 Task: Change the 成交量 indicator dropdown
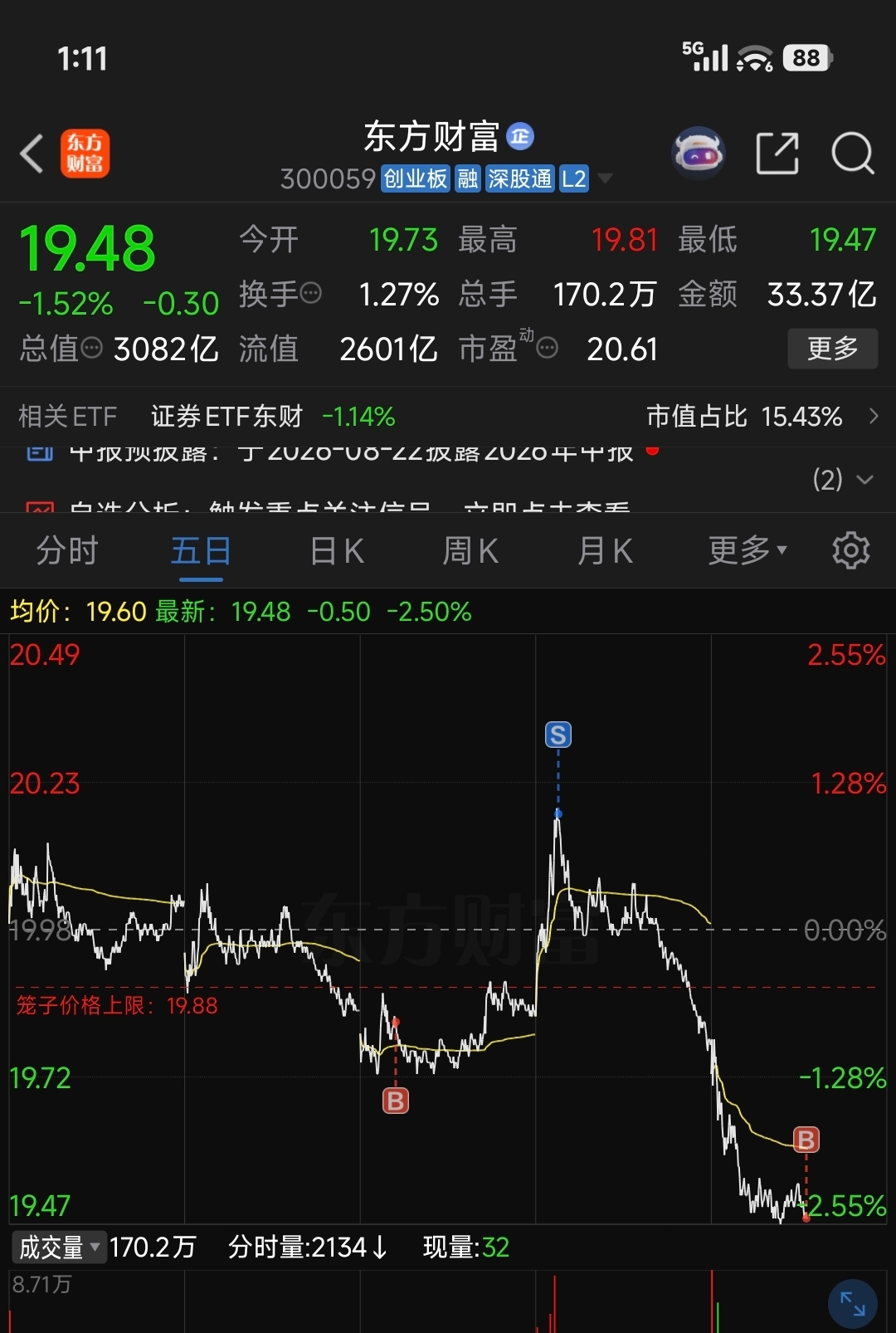coord(59,1247)
